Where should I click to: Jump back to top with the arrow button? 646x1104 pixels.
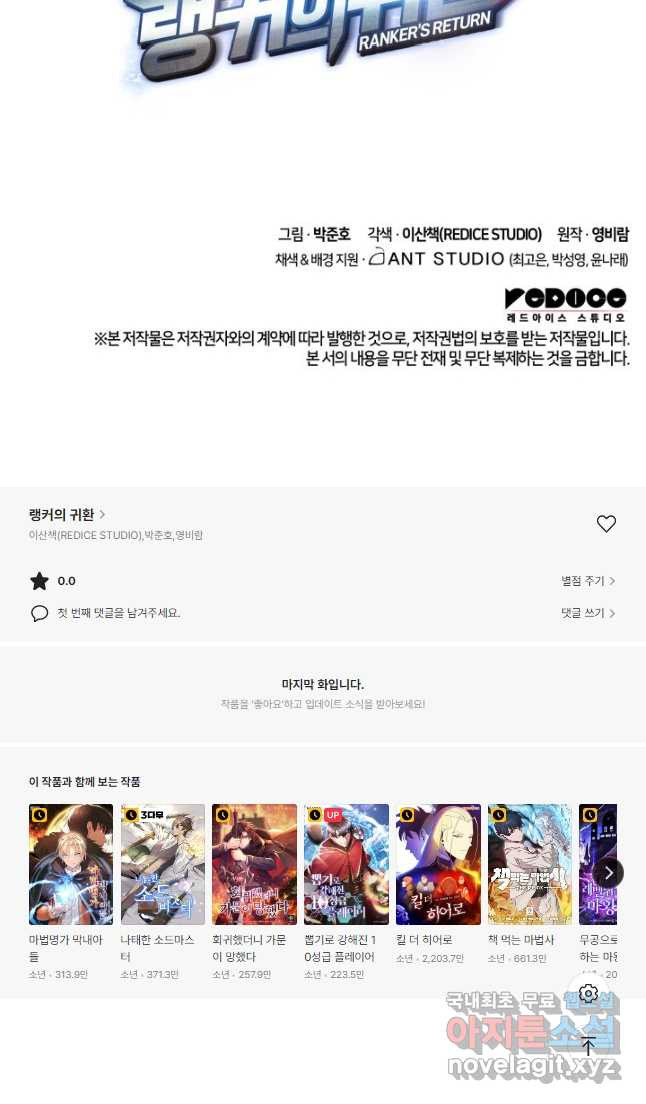tap(588, 1046)
